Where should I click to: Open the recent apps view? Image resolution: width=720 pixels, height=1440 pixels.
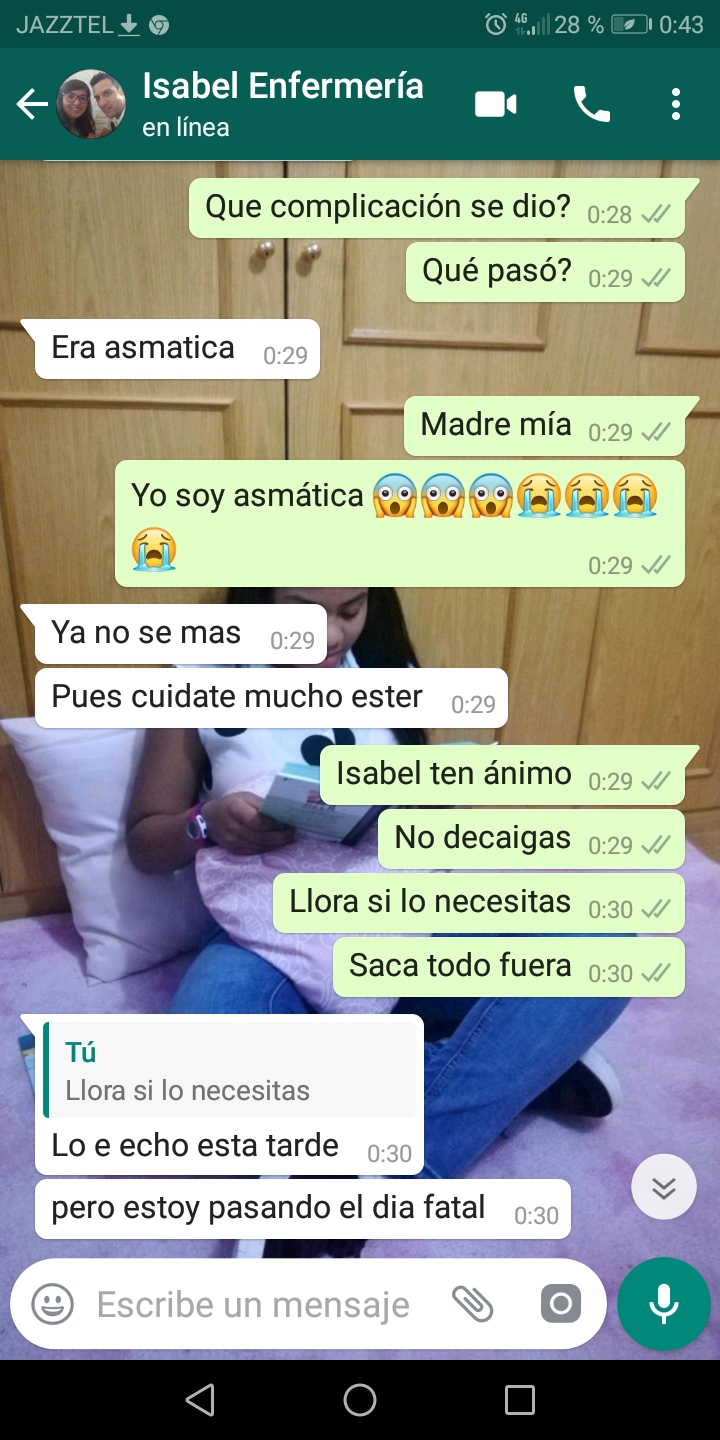(x=520, y=1400)
